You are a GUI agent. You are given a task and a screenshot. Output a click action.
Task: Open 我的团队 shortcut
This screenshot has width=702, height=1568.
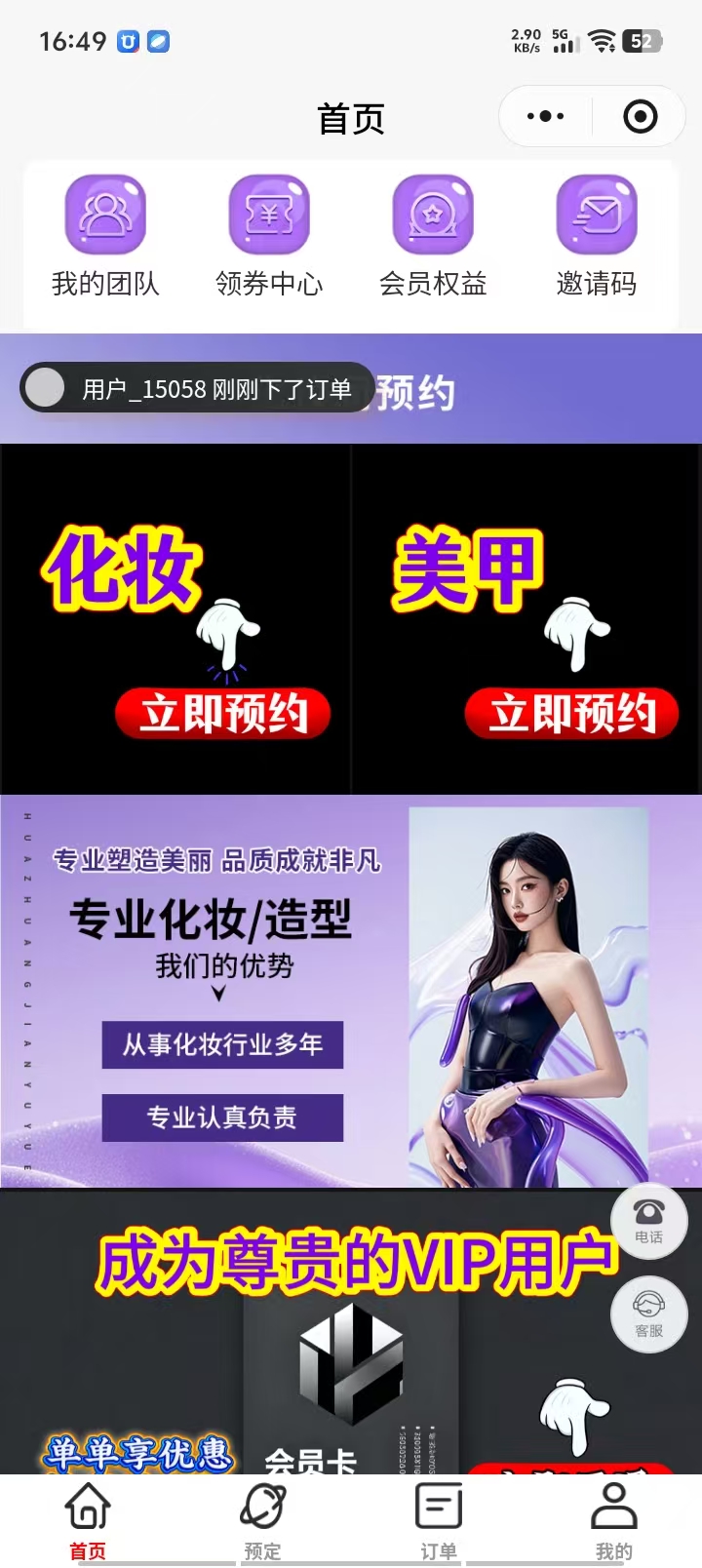pyautogui.click(x=105, y=236)
